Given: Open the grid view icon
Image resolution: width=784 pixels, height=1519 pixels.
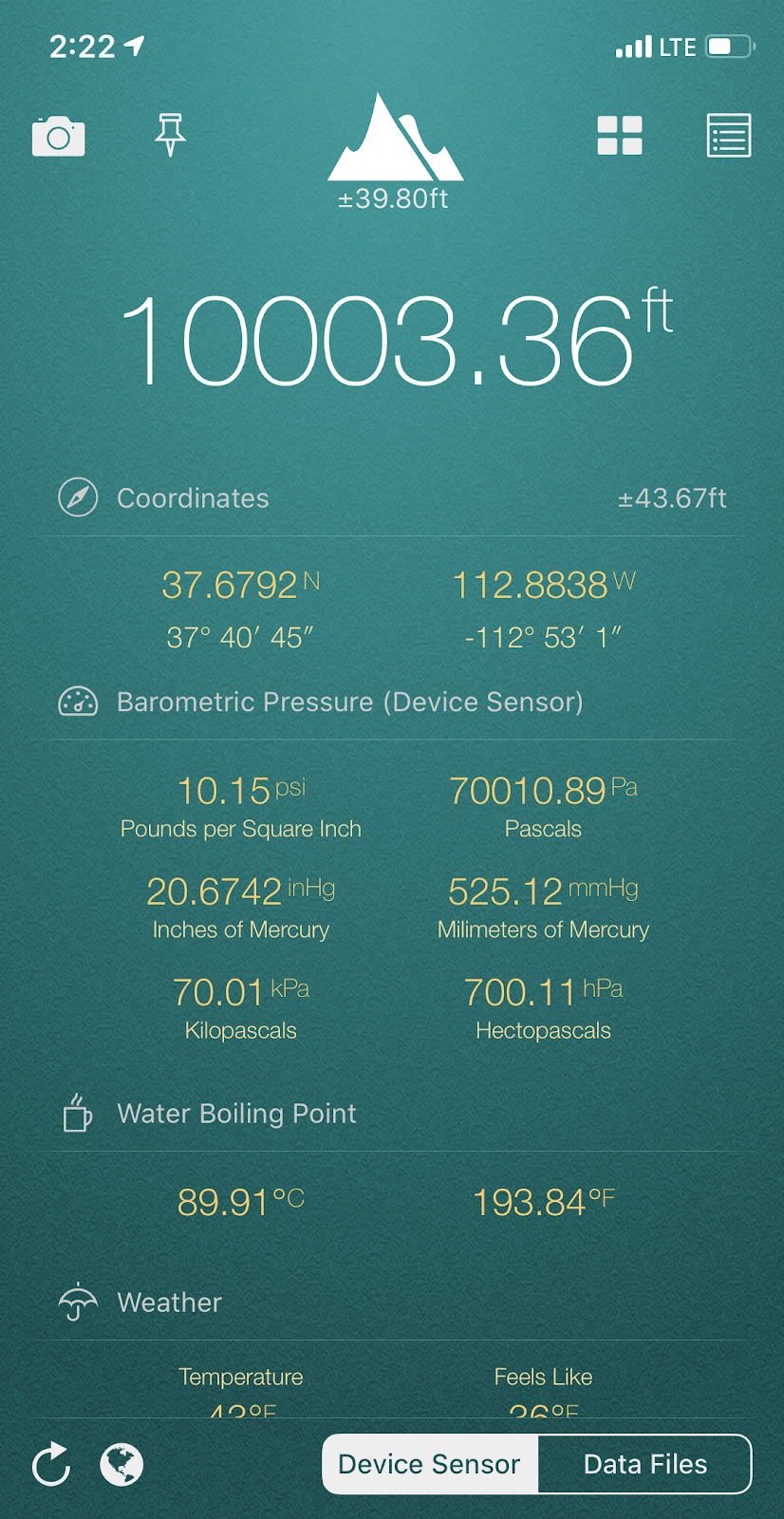Looking at the screenshot, I should click(x=620, y=136).
